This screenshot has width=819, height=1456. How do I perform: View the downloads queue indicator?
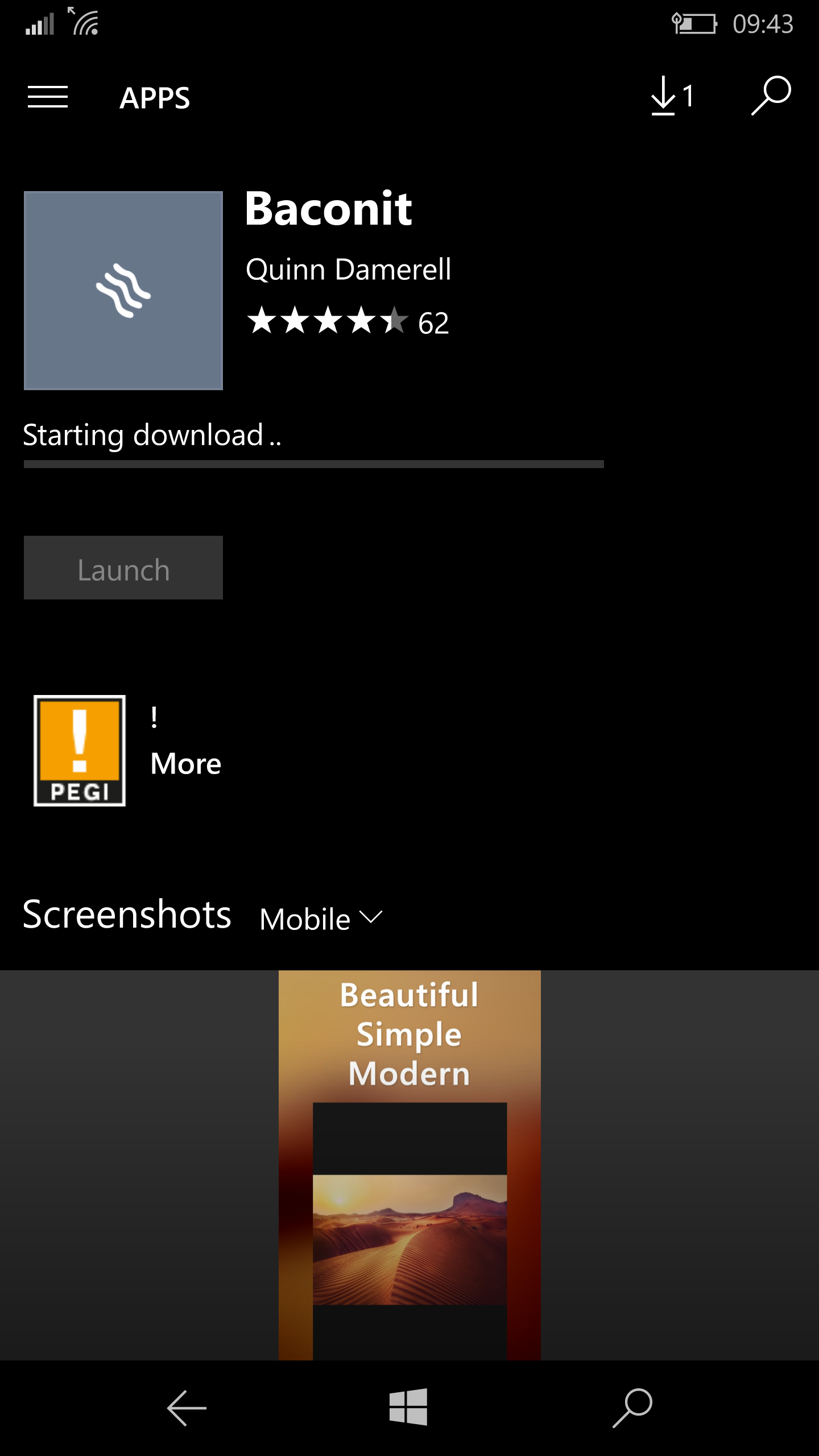[x=673, y=96]
